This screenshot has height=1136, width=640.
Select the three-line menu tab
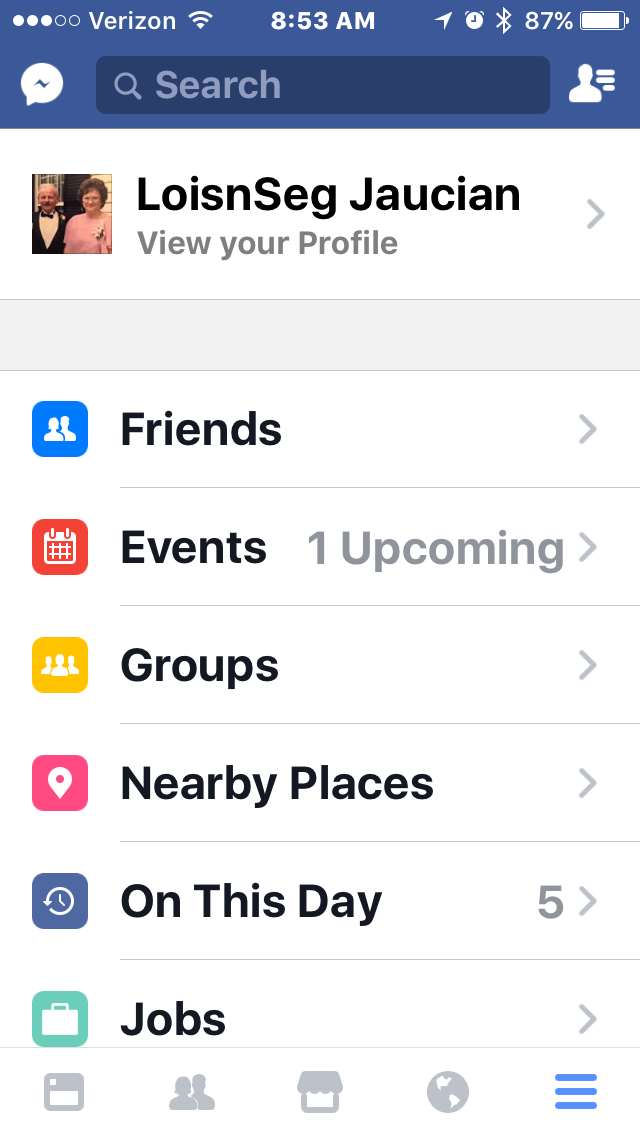(576, 1092)
